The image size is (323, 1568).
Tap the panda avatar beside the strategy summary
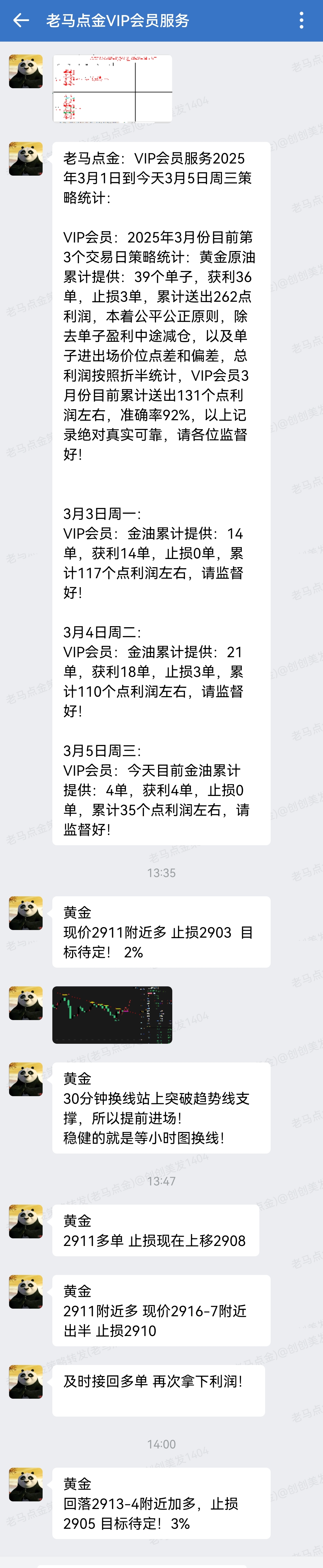coord(26,160)
